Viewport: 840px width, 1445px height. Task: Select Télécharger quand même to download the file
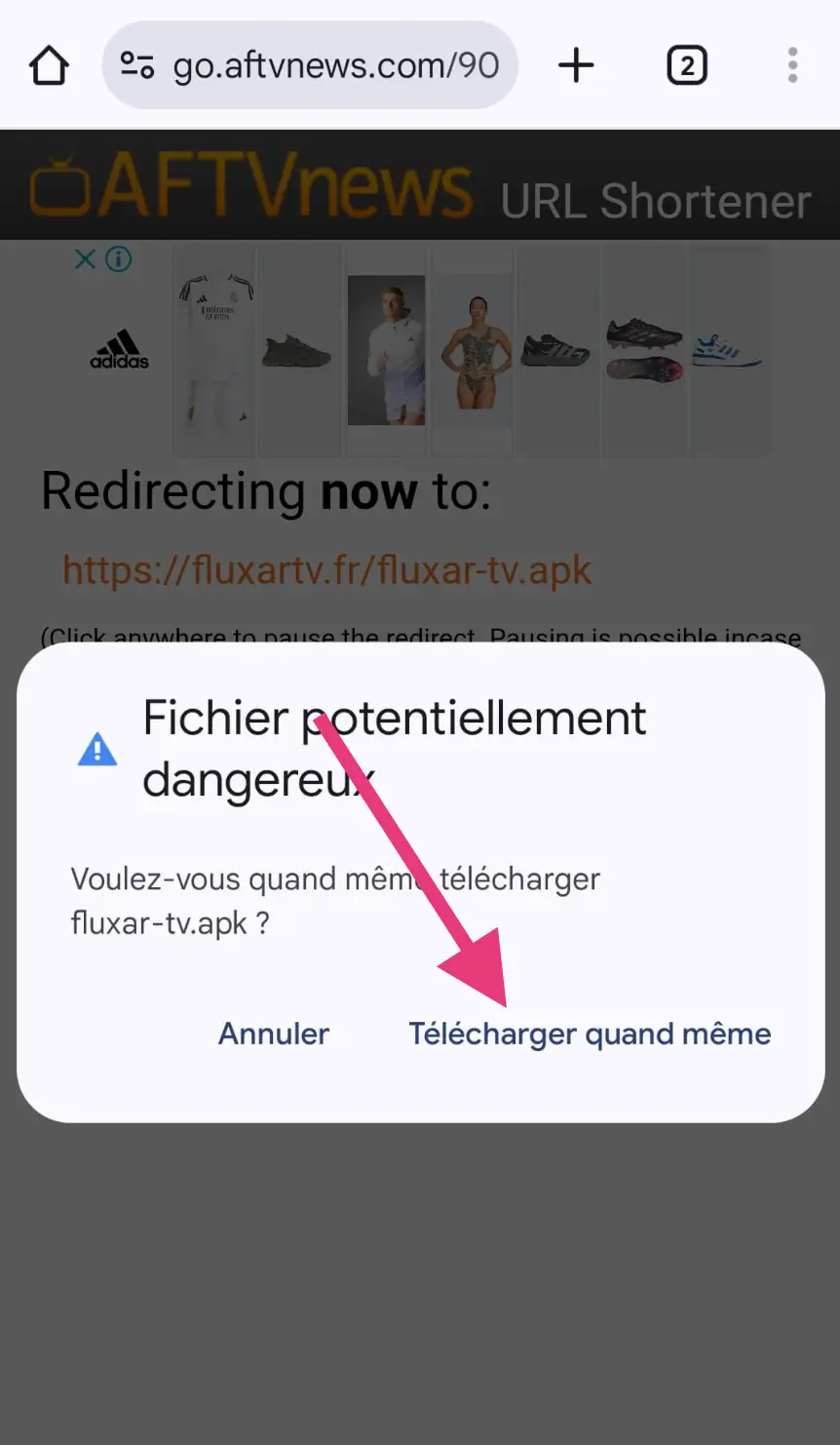tap(590, 1034)
